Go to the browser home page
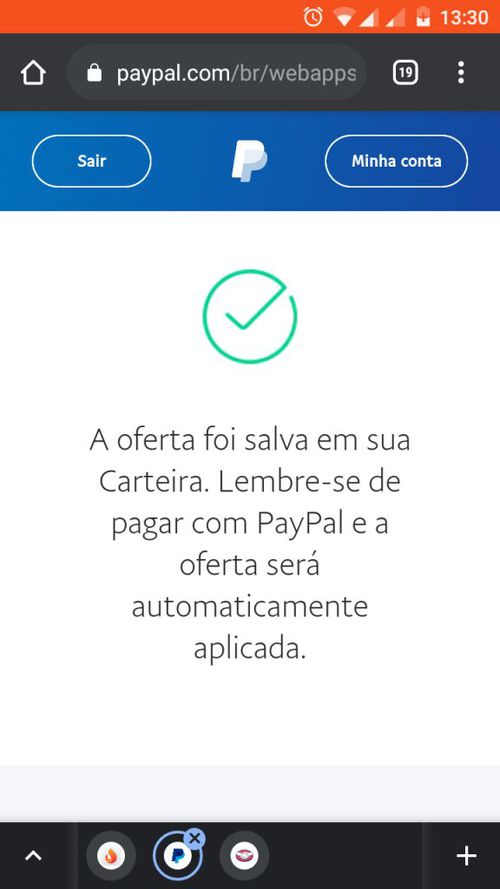500x889 pixels. [x=33, y=73]
